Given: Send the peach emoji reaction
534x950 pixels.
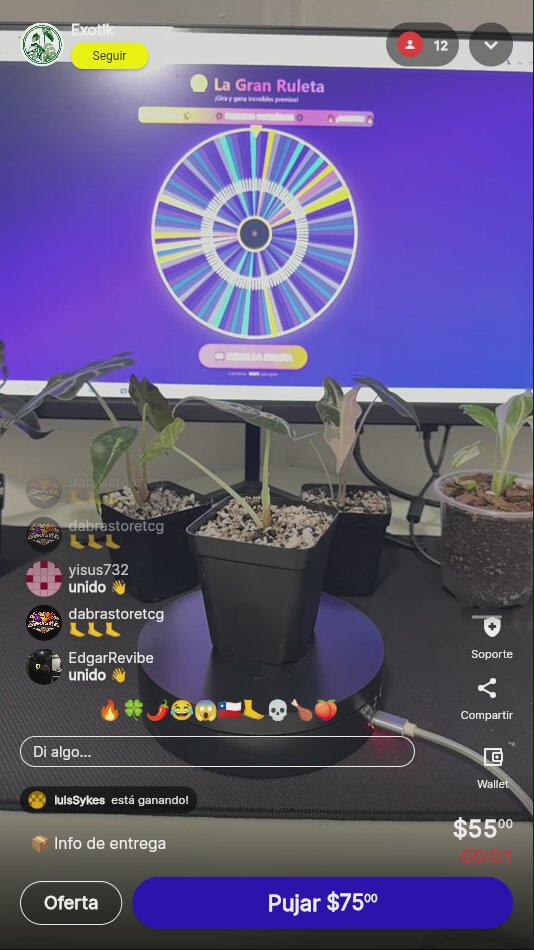Looking at the screenshot, I should pyautogui.click(x=325, y=709).
